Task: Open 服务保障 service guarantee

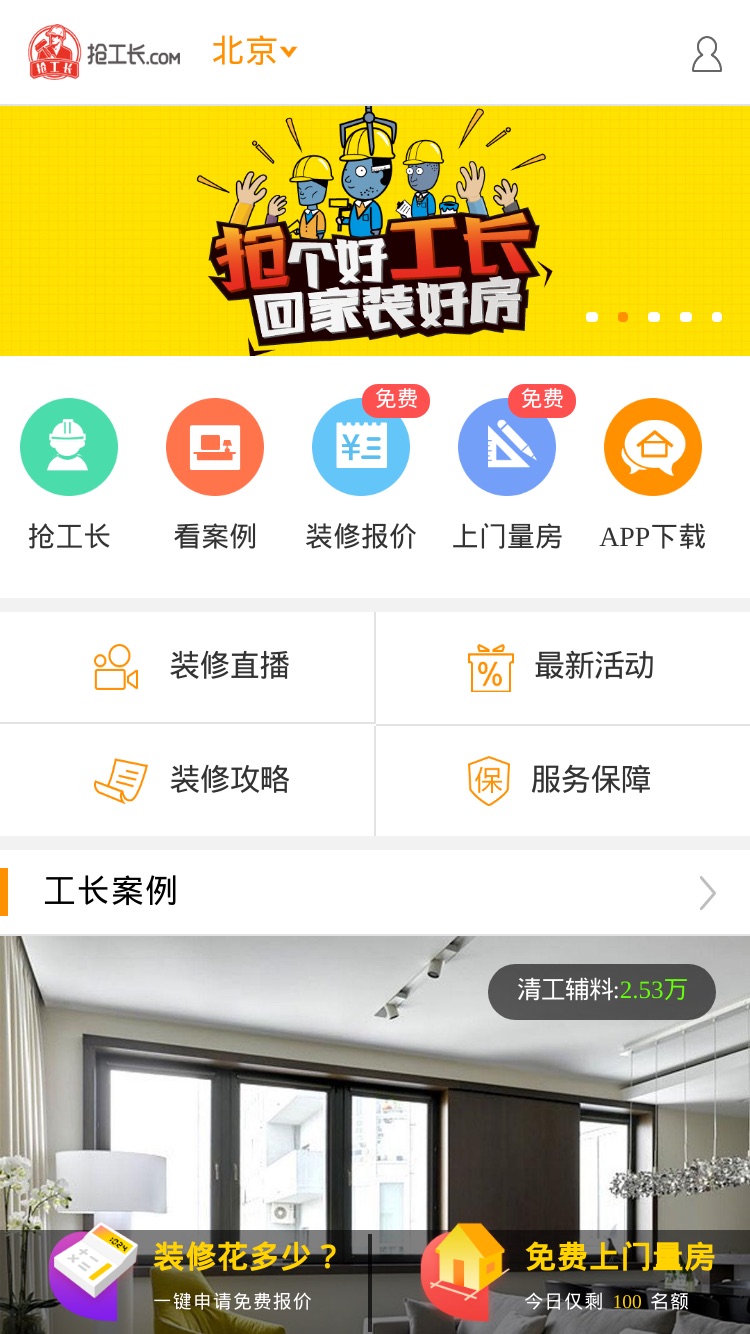Action: [563, 780]
